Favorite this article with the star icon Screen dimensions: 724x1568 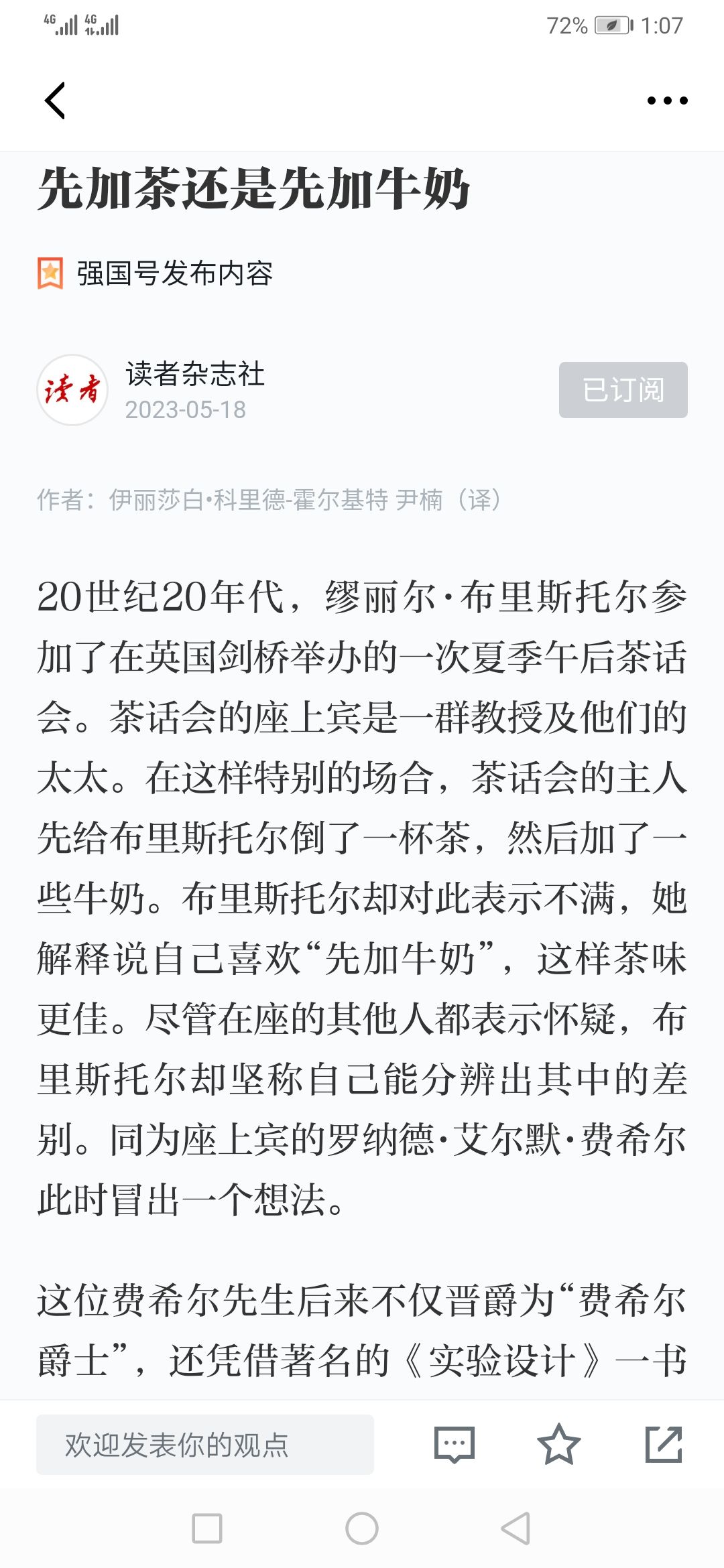558,1444
